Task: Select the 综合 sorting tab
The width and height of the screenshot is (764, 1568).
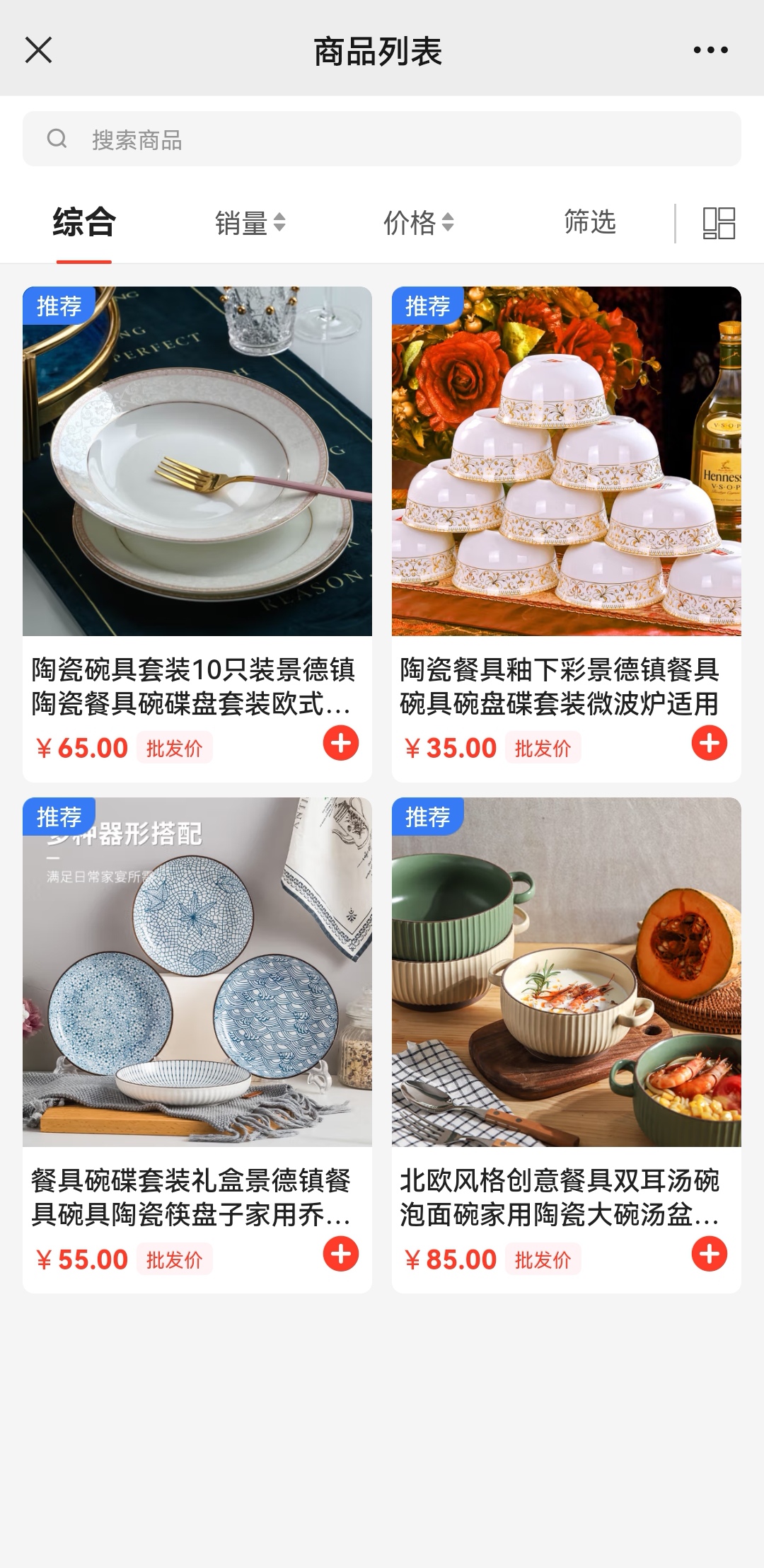Action: [x=83, y=222]
